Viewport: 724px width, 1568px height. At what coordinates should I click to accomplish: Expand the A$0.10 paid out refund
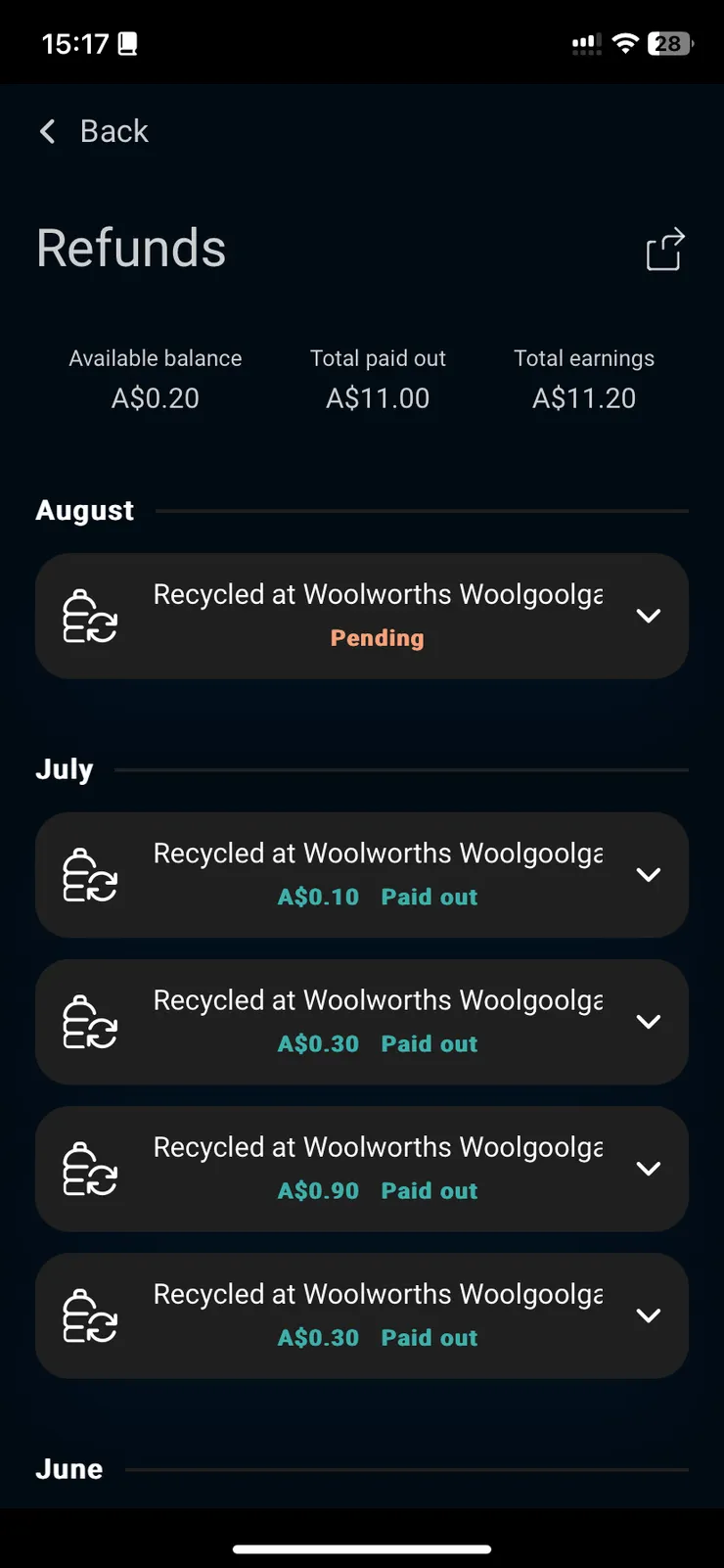pyautogui.click(x=648, y=875)
